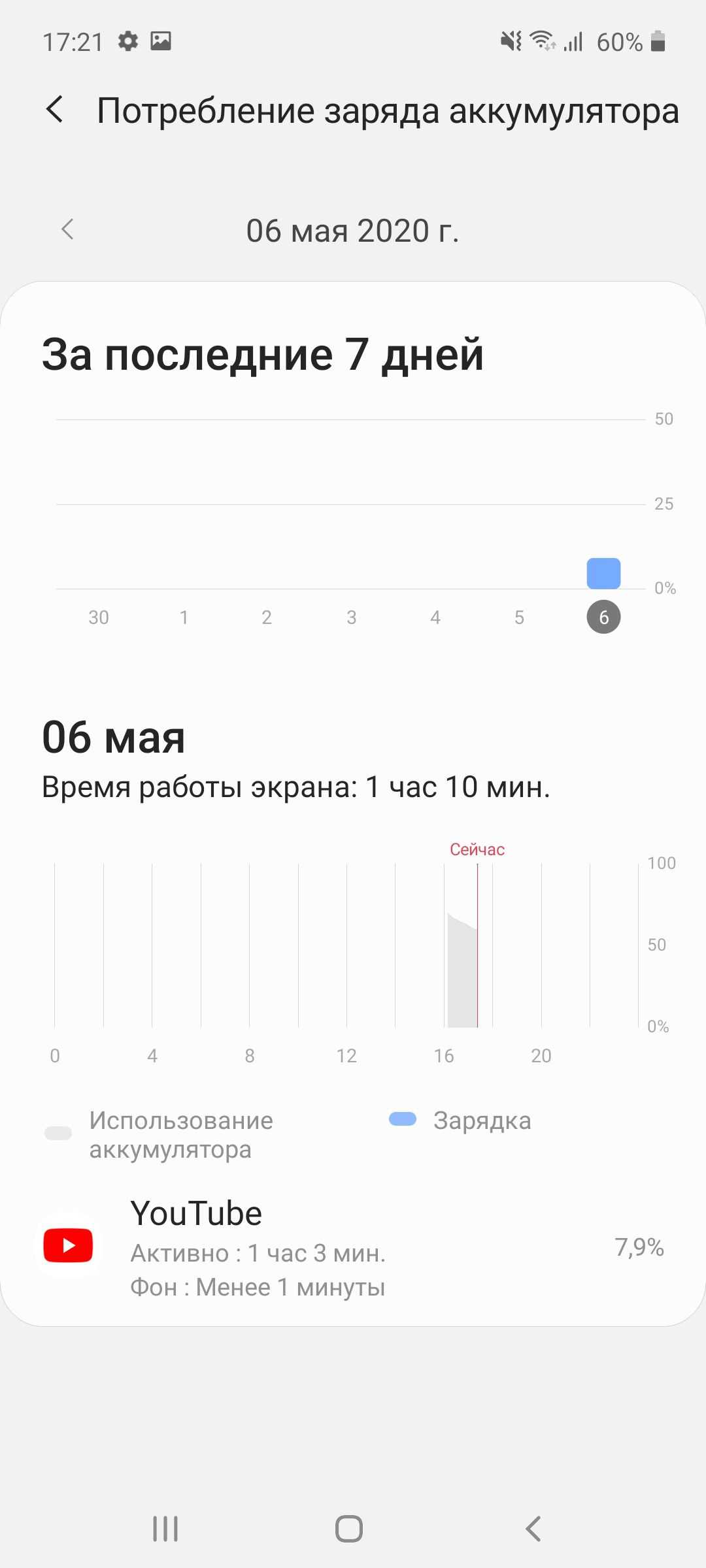Screen dimensions: 706x1568
Task: Select day 30 in the weekly chart
Action: 99,617
